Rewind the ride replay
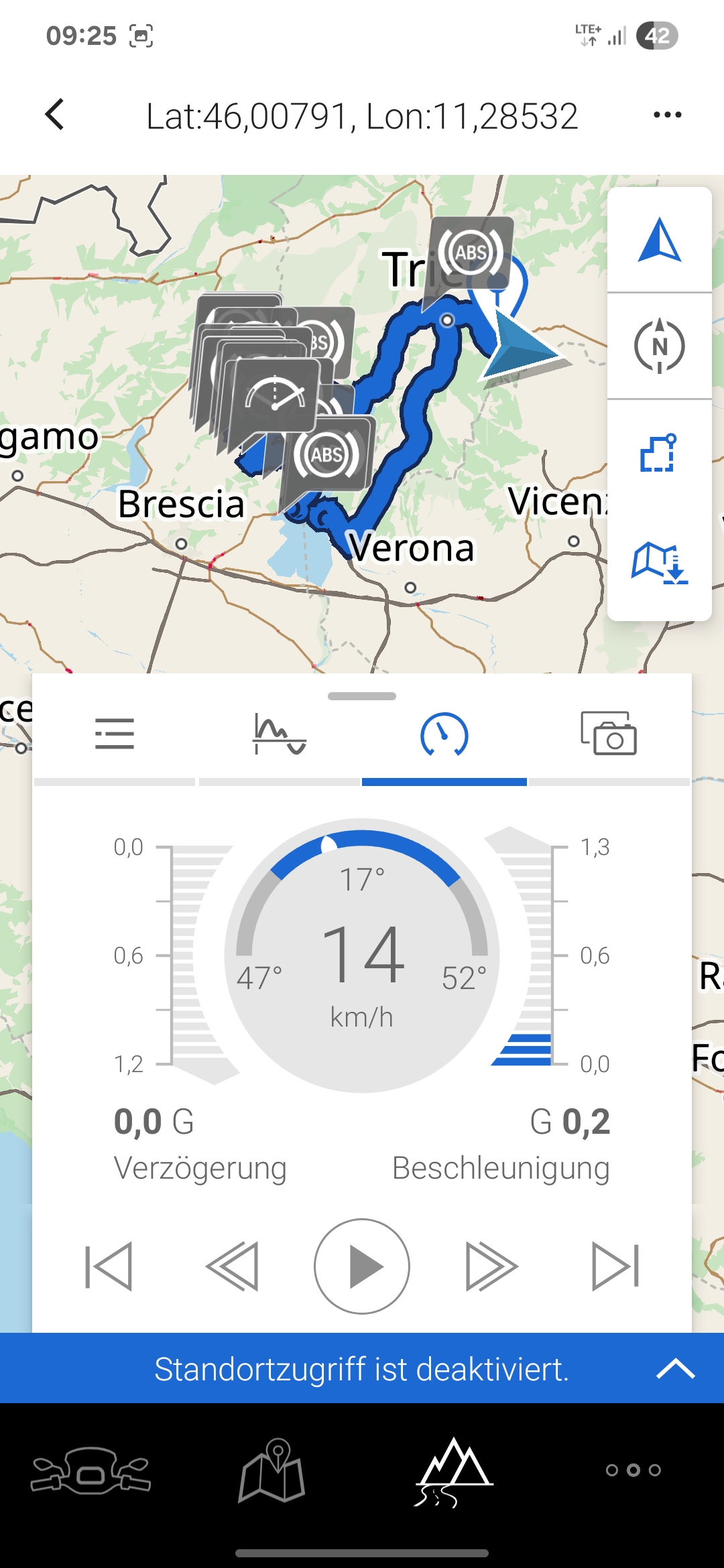Image resolution: width=724 pixels, height=1568 pixels. 233,1266
